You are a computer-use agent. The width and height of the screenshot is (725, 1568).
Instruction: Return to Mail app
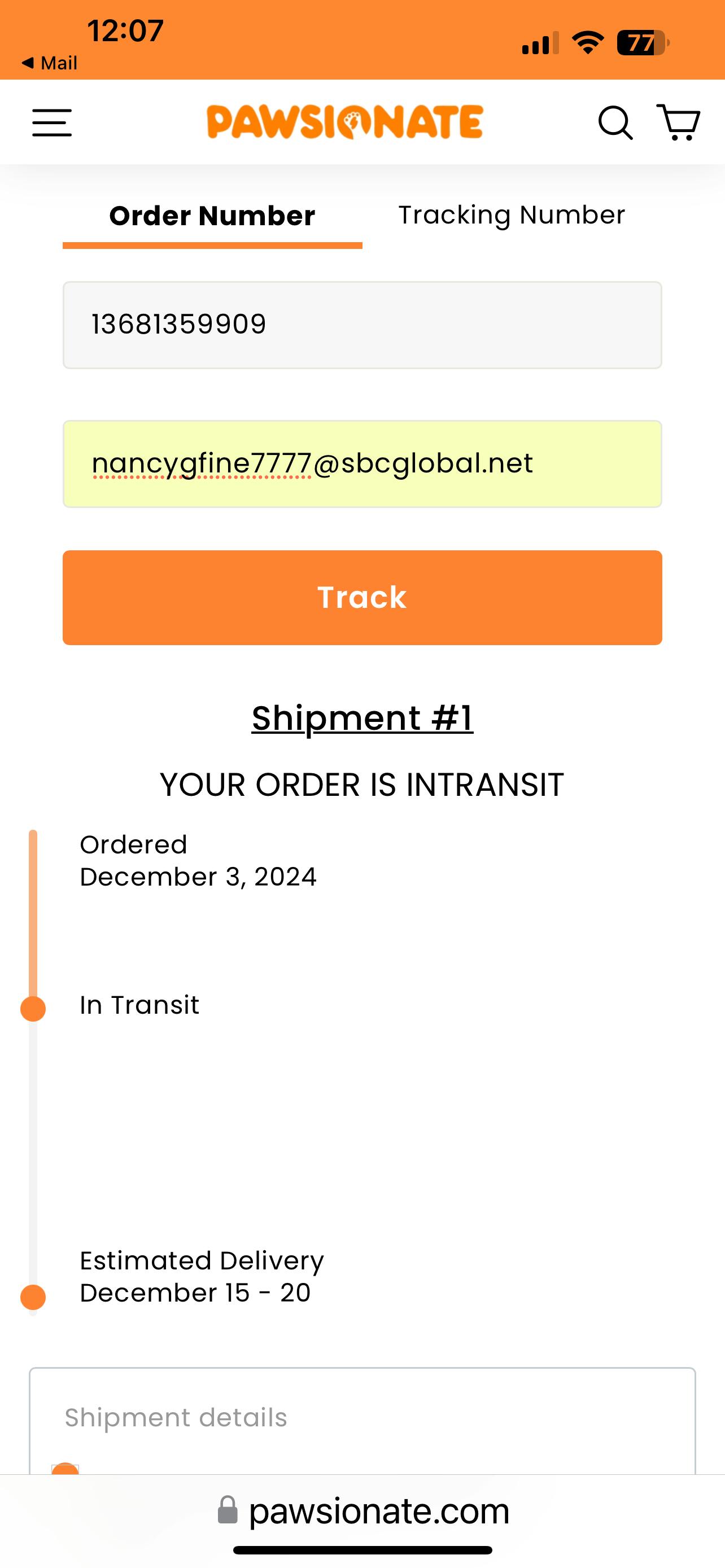(x=49, y=63)
